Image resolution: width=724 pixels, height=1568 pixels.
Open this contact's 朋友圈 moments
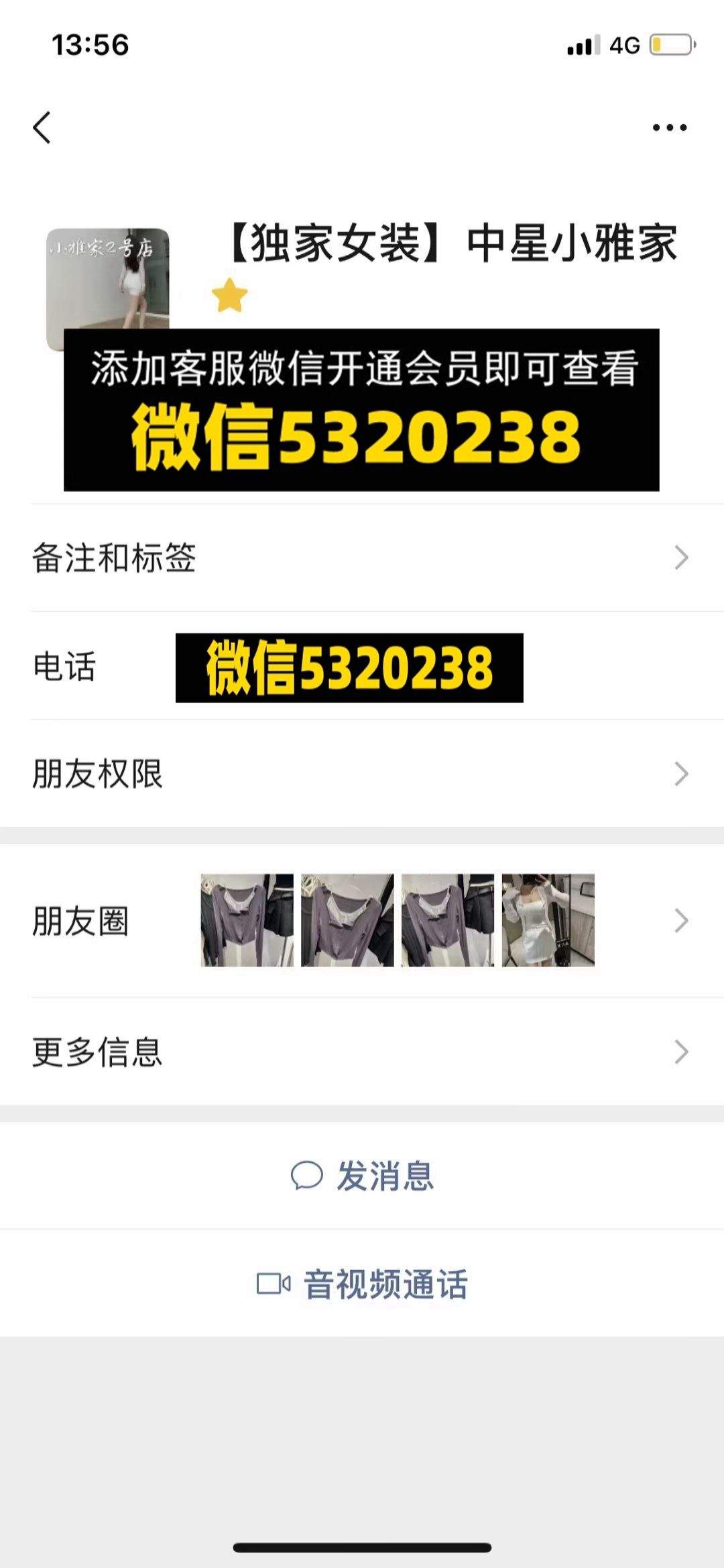[362, 920]
